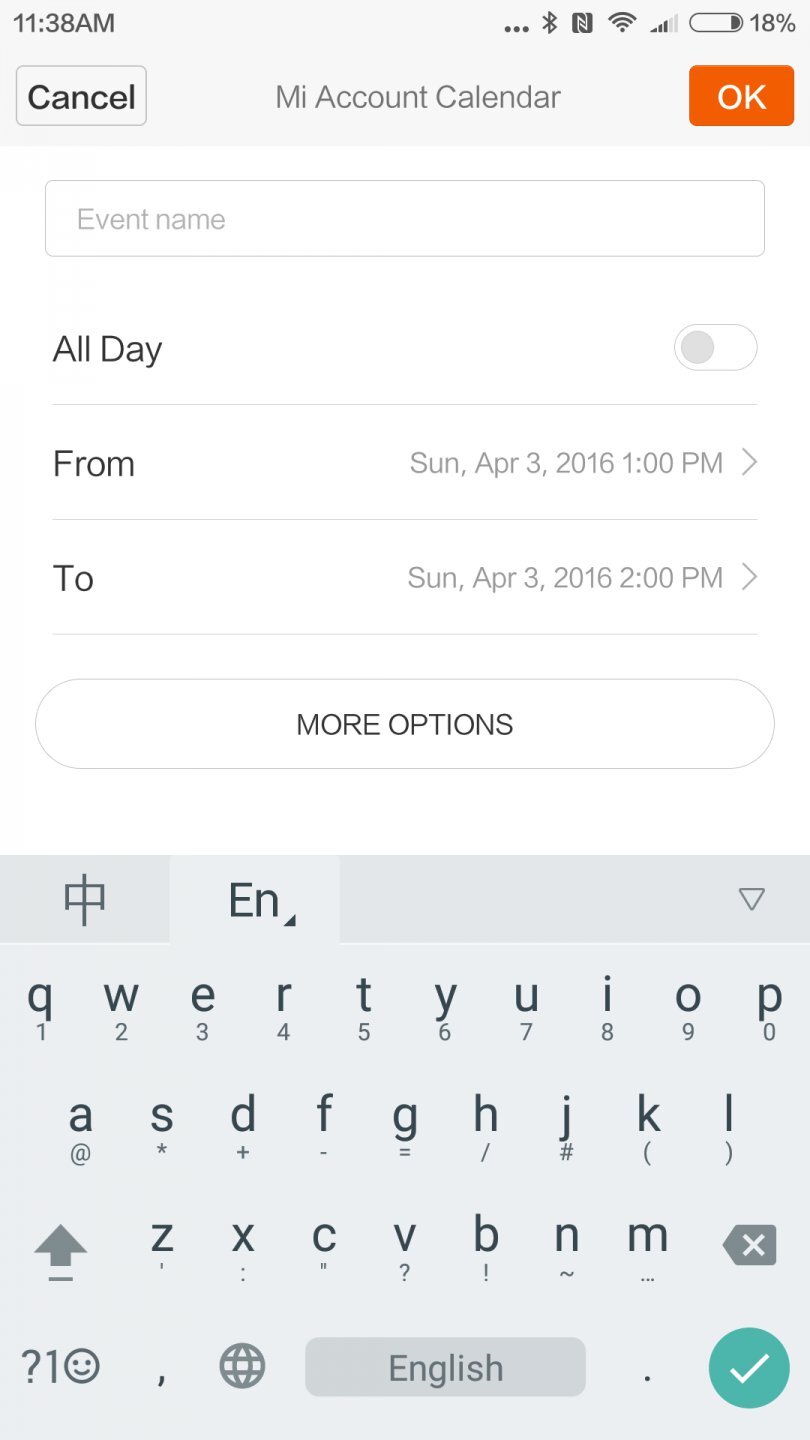The height and width of the screenshot is (1440, 810).
Task: Hide the on-screen keyboard
Action: click(751, 899)
